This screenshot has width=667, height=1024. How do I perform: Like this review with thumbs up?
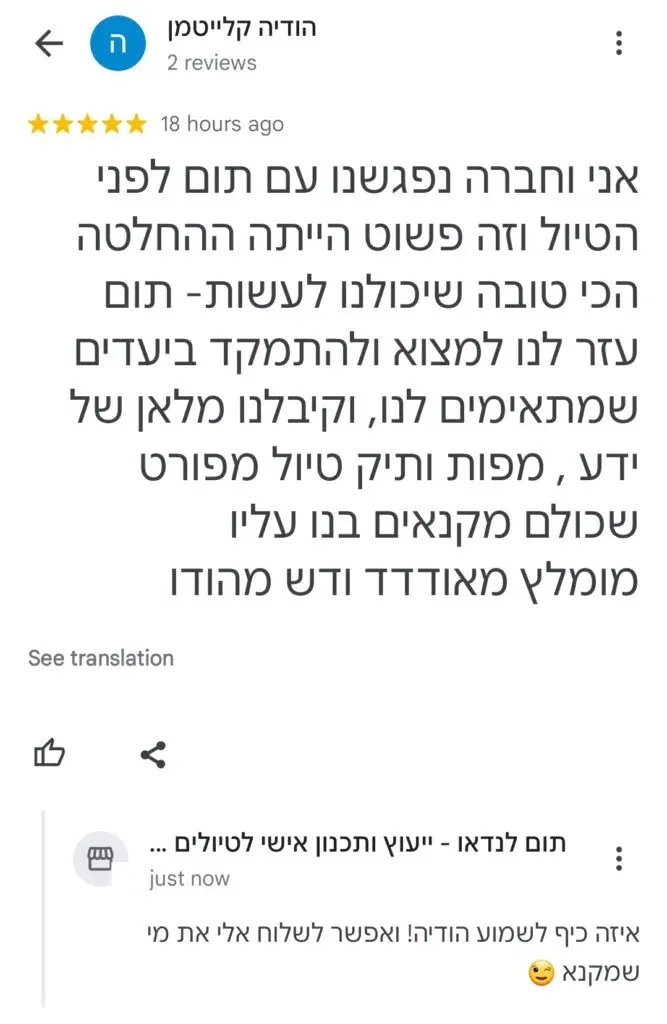click(49, 753)
